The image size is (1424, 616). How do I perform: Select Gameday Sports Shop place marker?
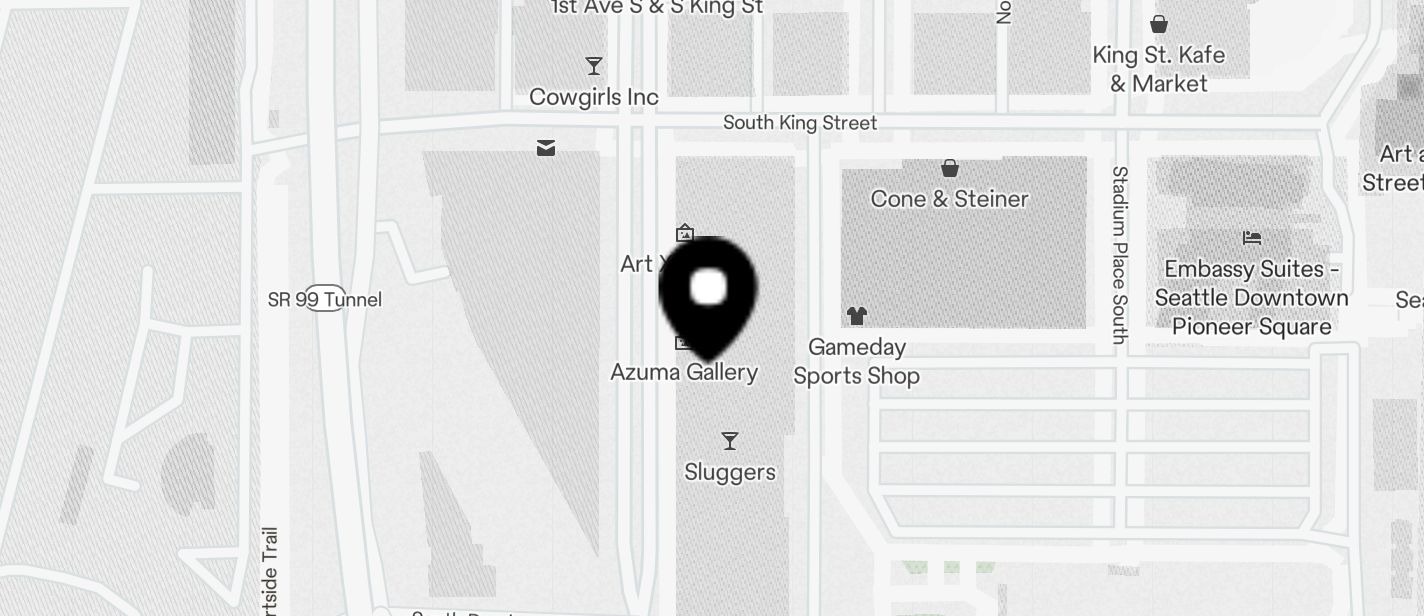coord(856,317)
